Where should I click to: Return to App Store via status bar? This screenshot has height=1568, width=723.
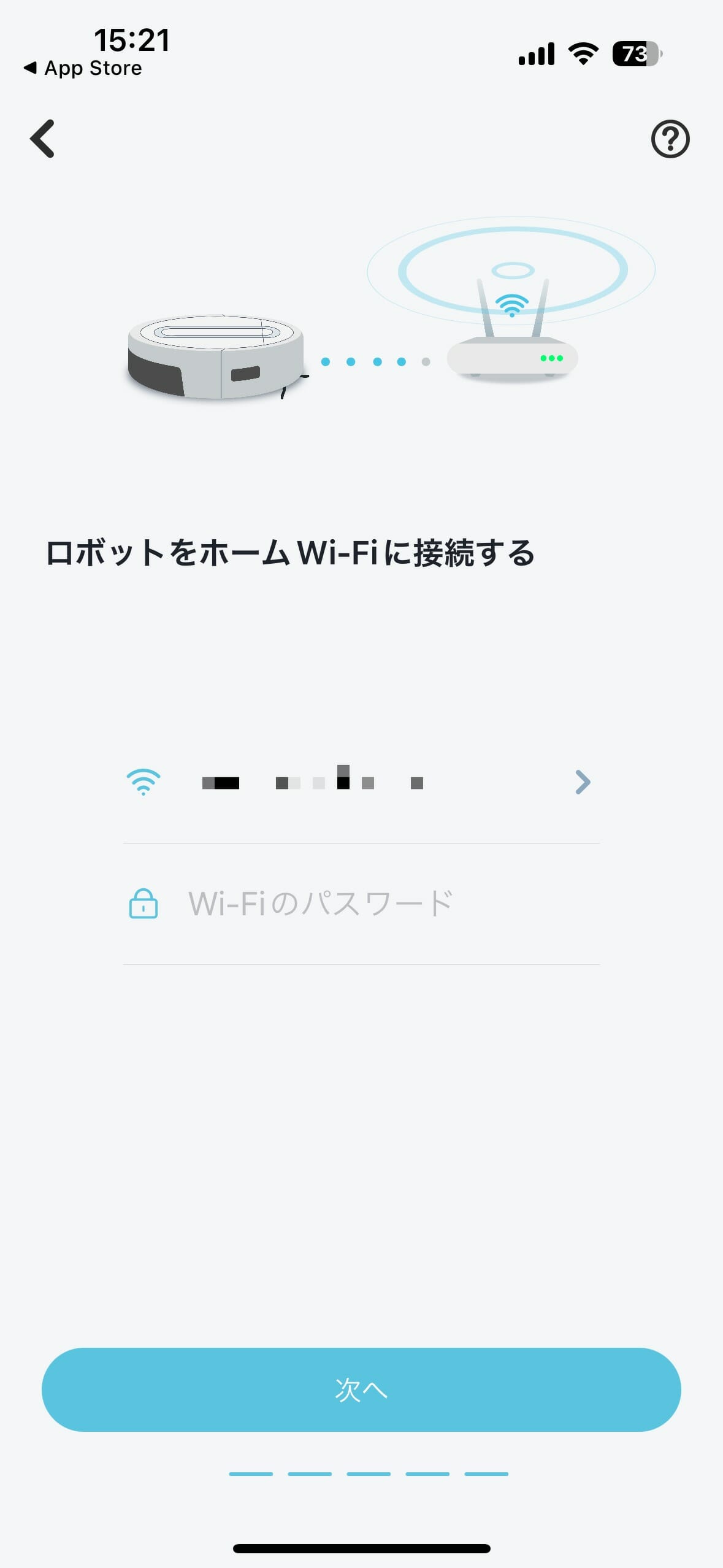(83, 68)
